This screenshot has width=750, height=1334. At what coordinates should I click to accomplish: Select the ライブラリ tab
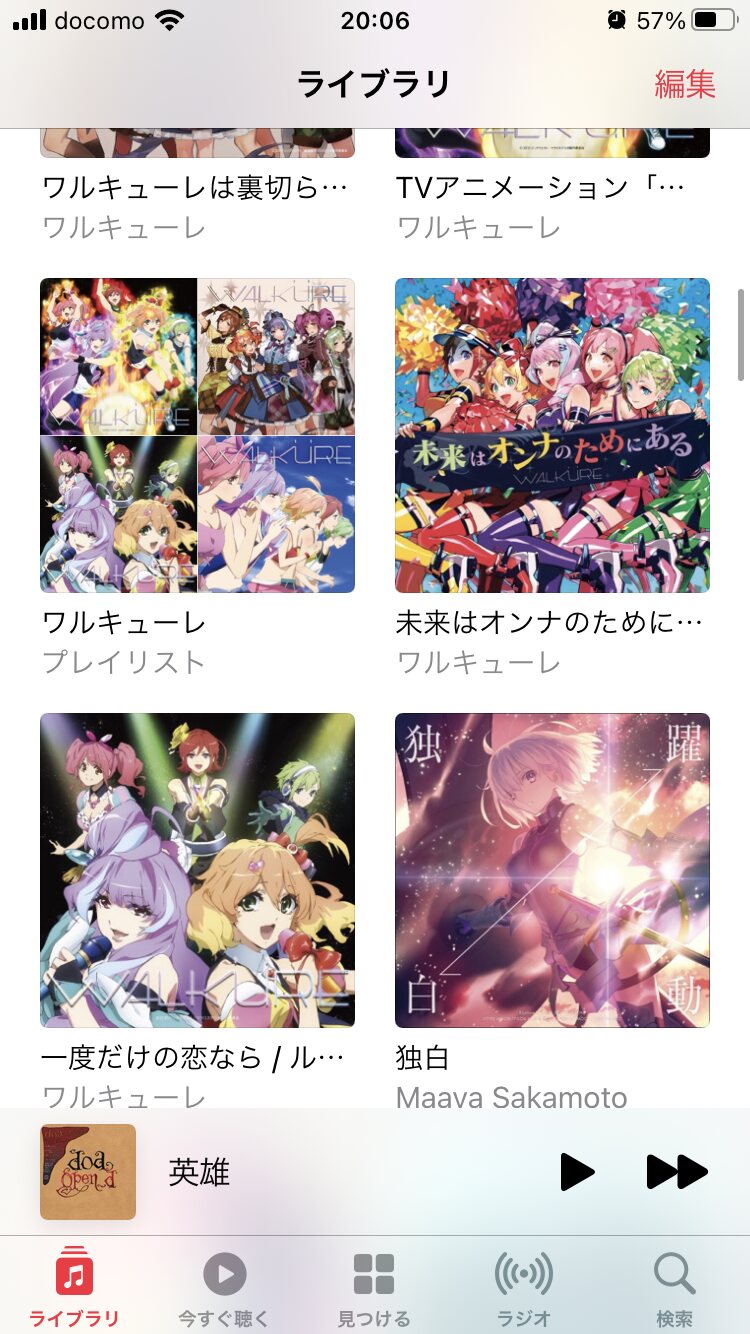(74, 1288)
